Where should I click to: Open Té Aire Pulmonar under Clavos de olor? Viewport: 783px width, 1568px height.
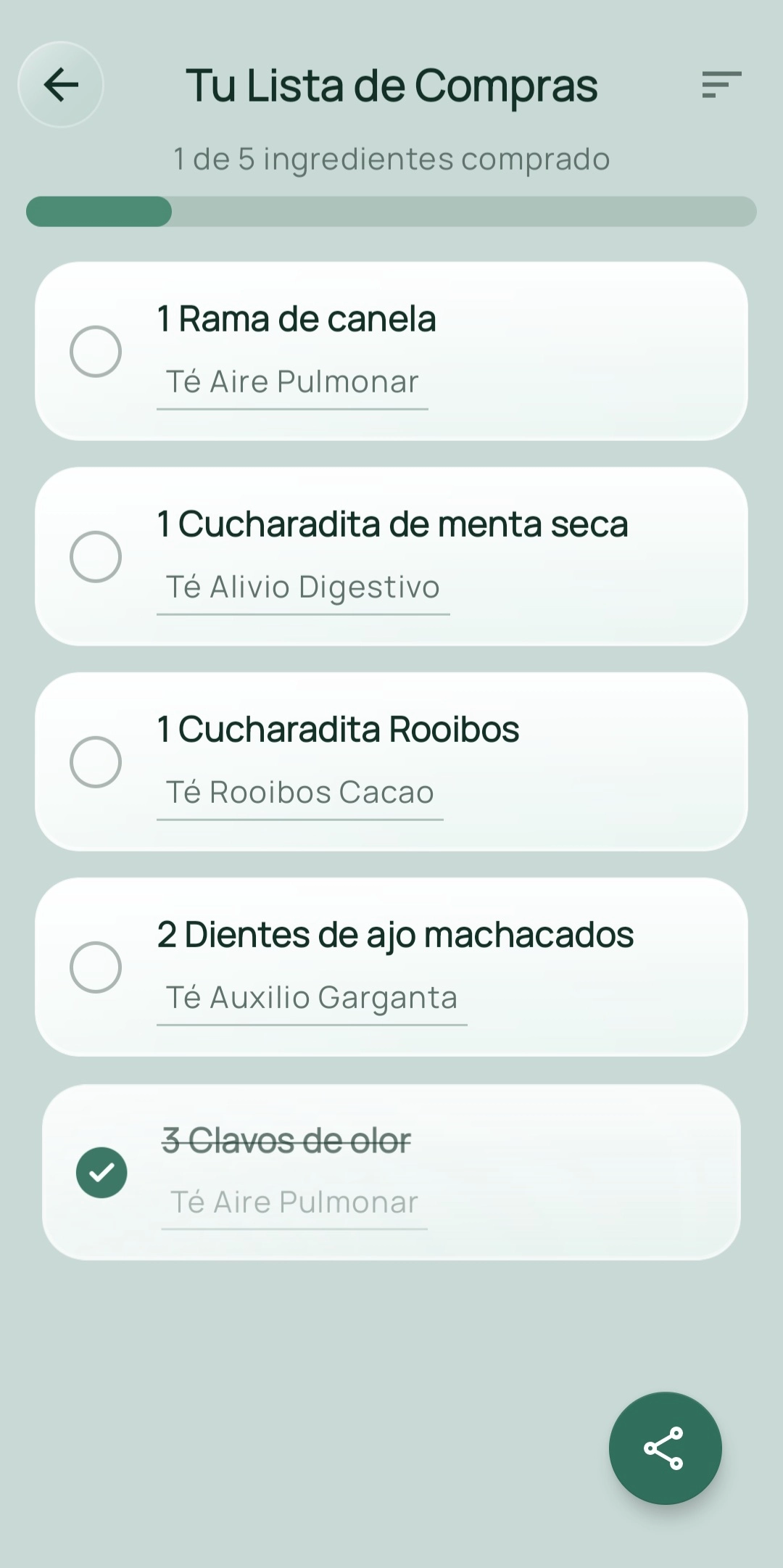(x=293, y=1202)
